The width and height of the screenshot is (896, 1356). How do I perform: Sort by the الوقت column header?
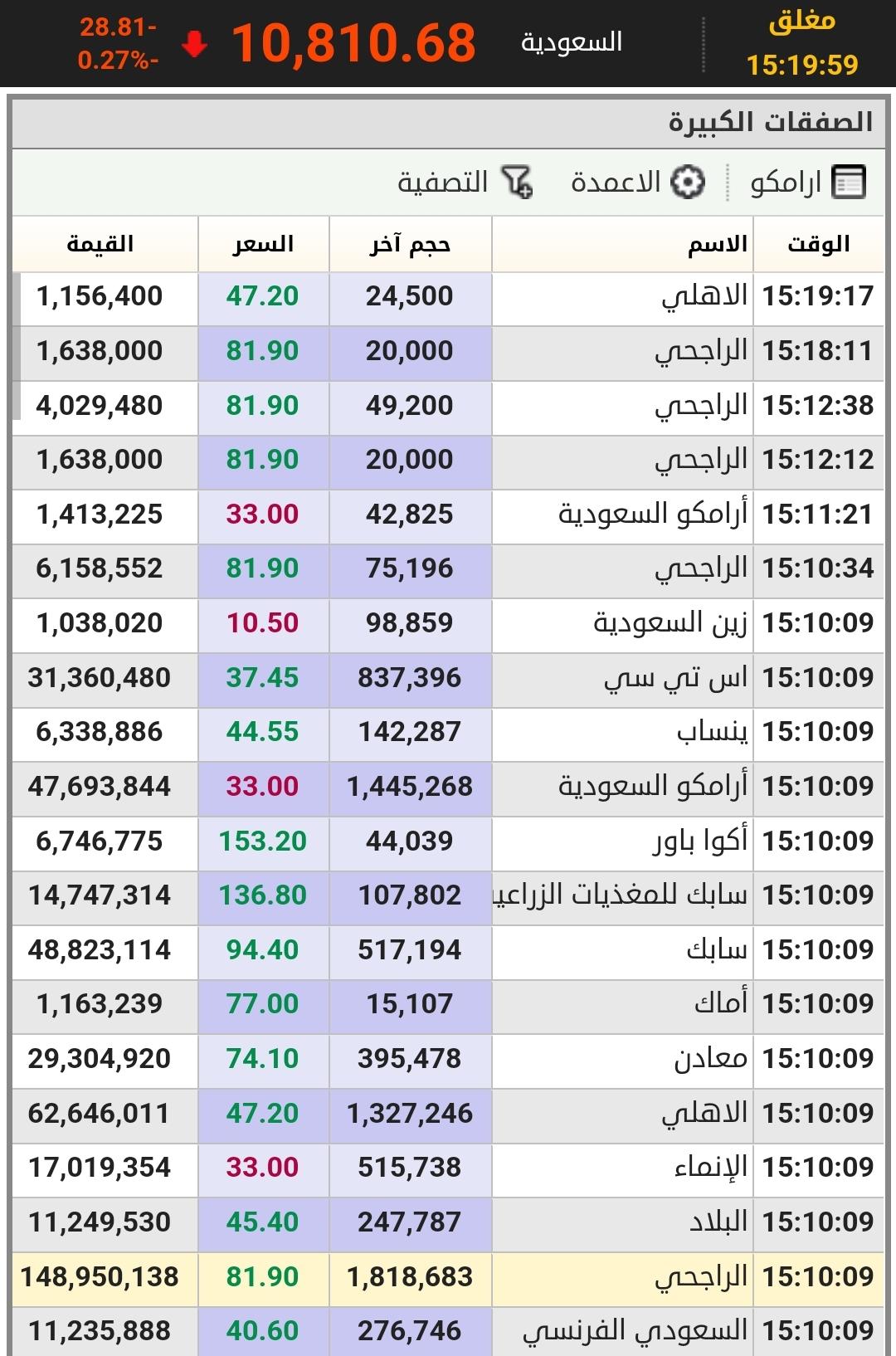[x=819, y=244]
